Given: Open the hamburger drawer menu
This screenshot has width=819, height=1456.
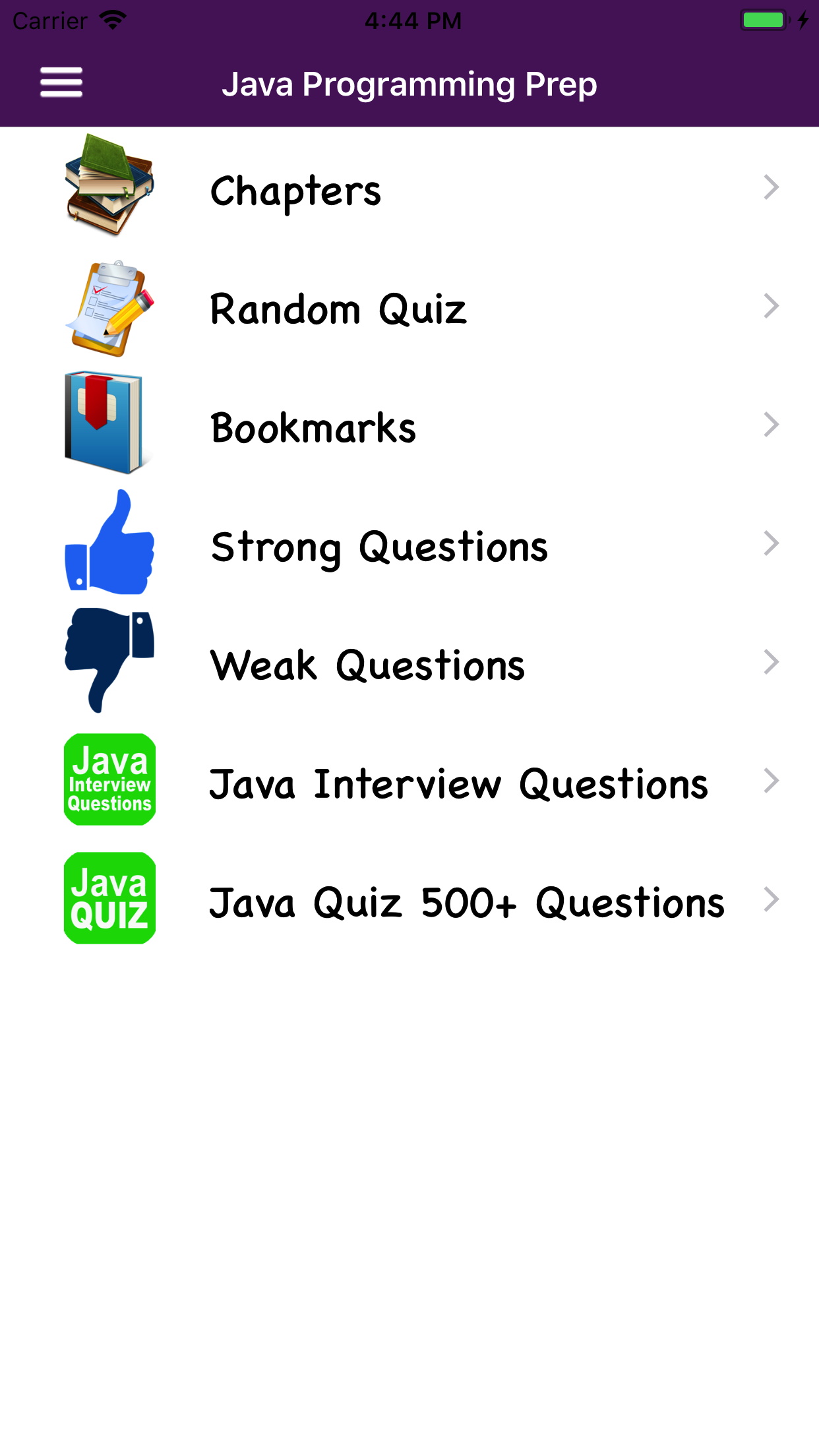Looking at the screenshot, I should coord(61,82).
